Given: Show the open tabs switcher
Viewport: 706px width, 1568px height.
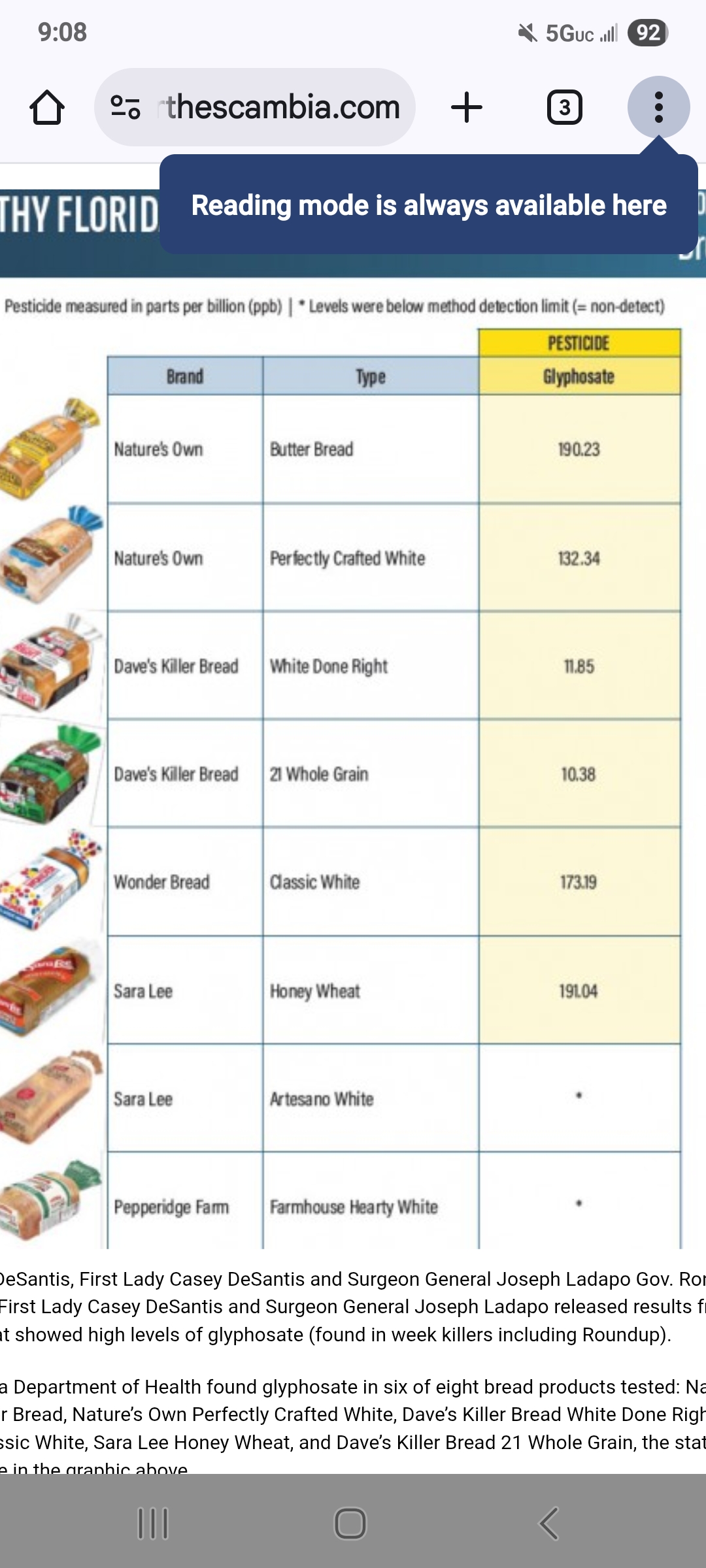Looking at the screenshot, I should point(564,107).
